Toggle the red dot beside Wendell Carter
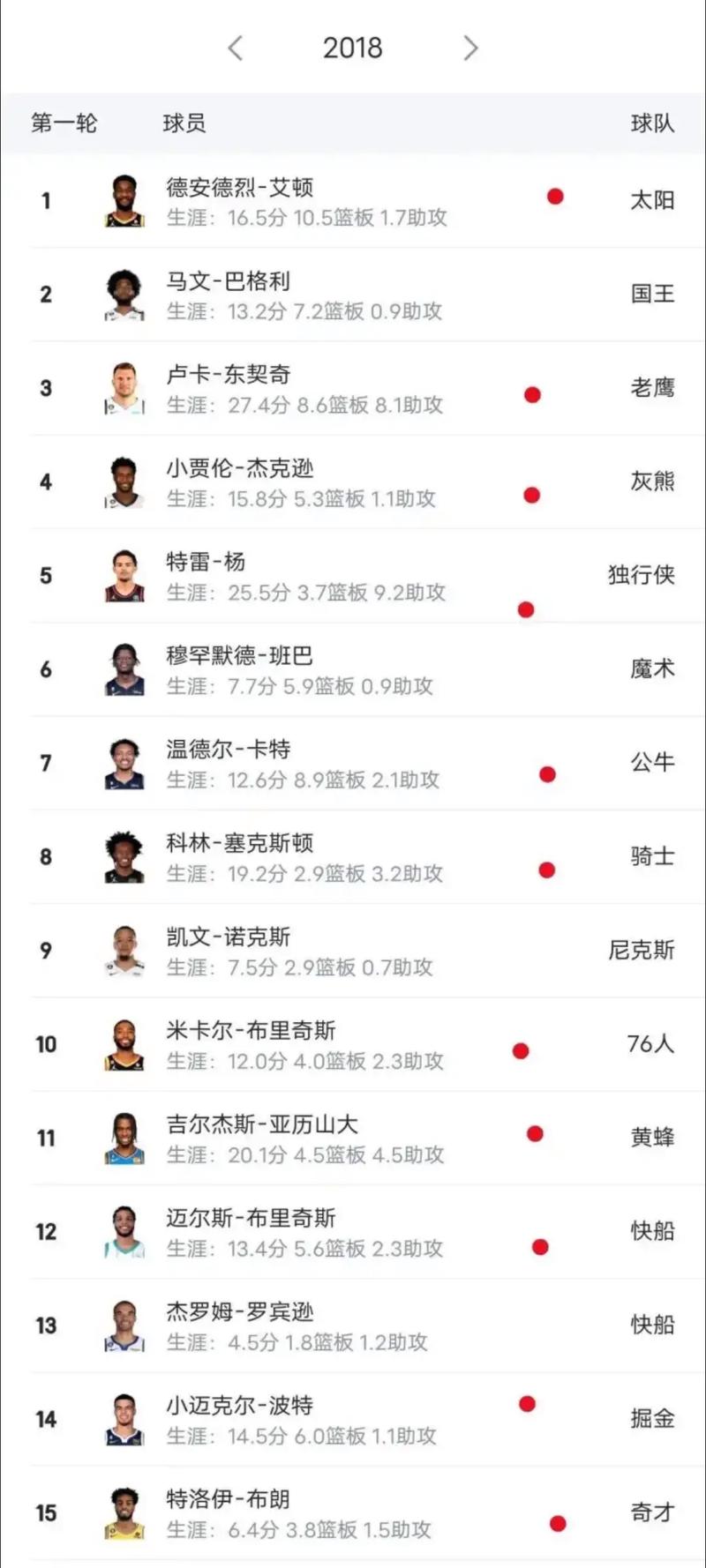 [547, 773]
